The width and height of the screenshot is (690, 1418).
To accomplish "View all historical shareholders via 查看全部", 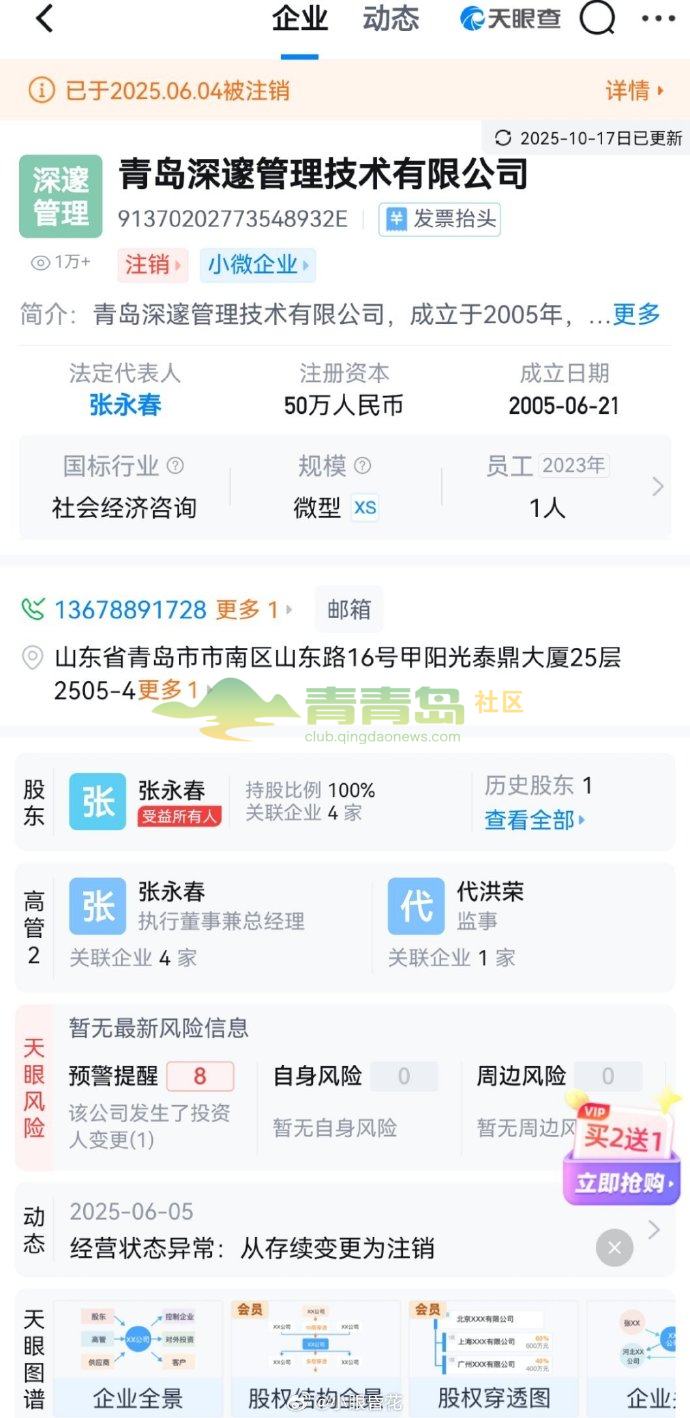I will point(534,820).
